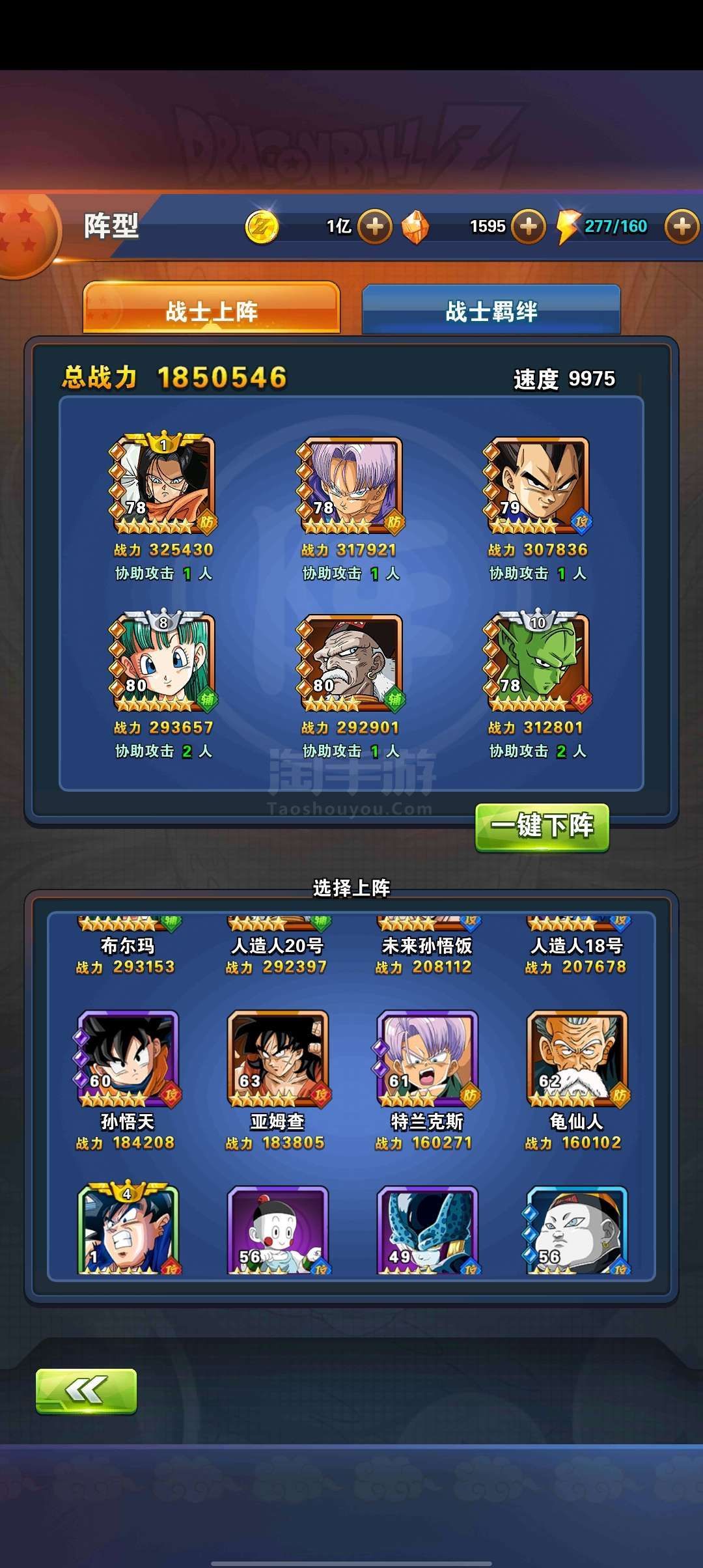Image resolution: width=703 pixels, height=1568 pixels.
Task: Pick the level 49 blue-spotted warrior
Action: point(427,1229)
